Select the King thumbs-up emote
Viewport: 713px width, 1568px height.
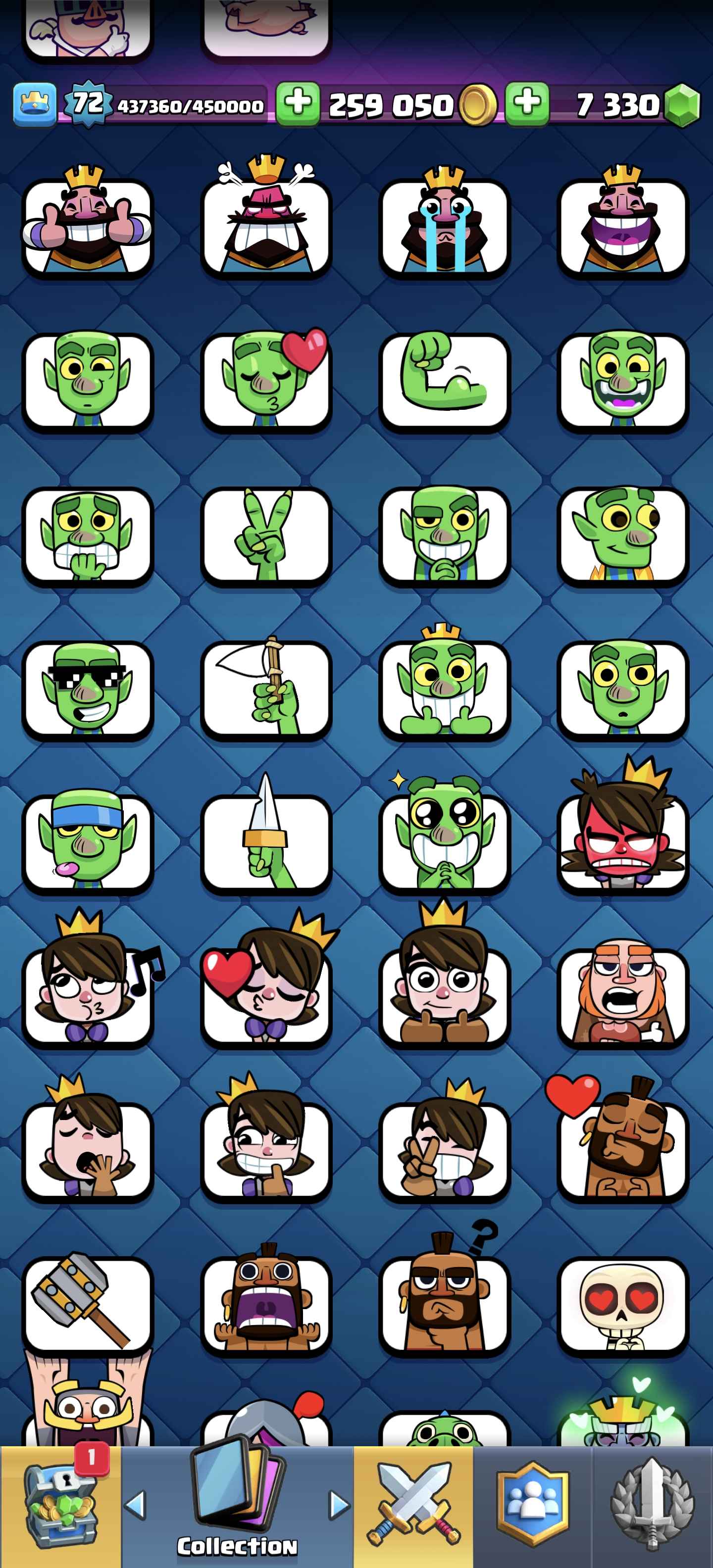(88, 226)
